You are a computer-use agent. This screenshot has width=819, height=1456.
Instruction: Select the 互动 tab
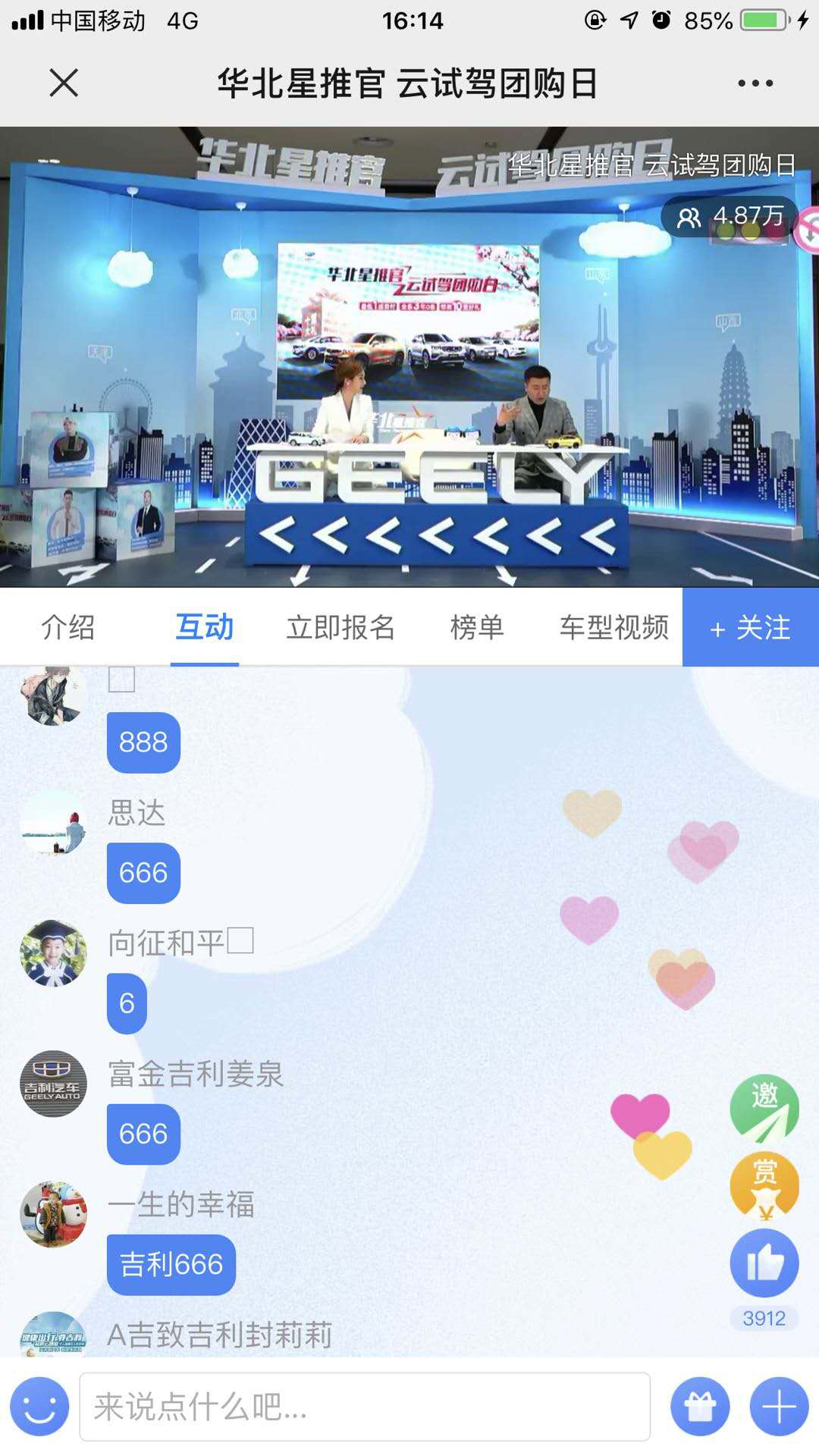coord(205,627)
